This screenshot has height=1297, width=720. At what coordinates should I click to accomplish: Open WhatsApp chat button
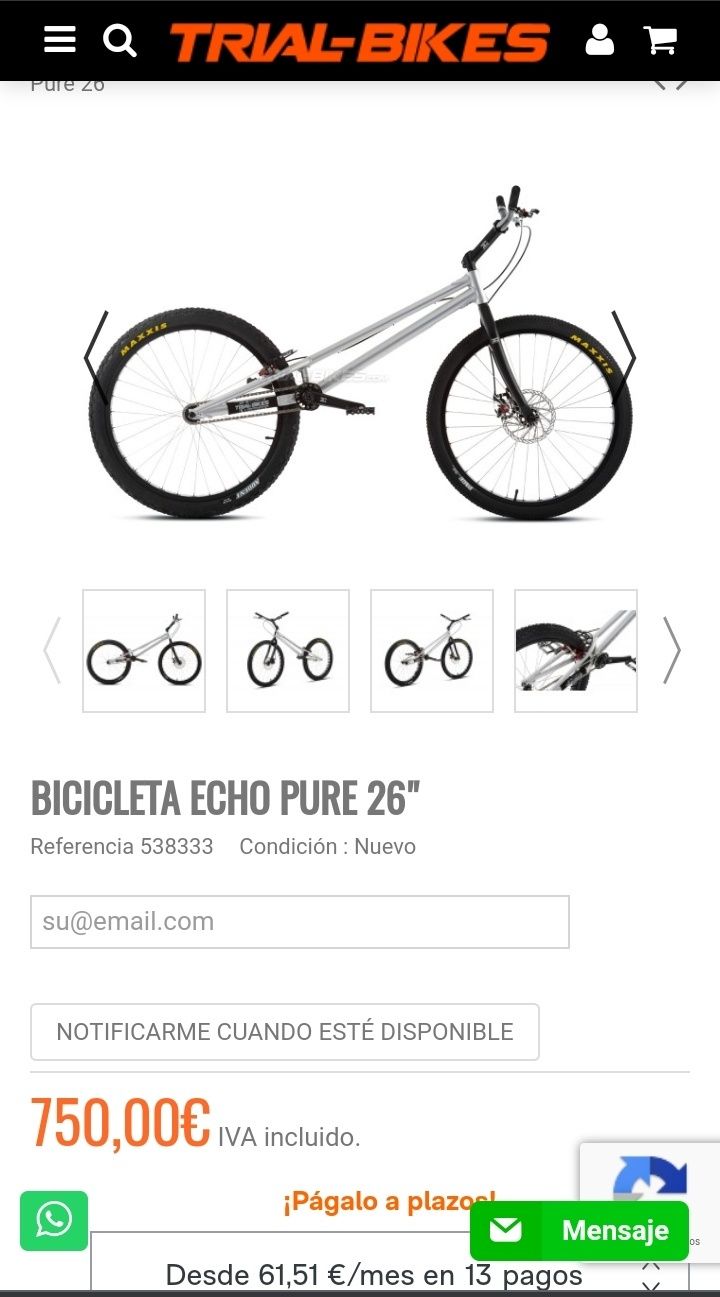point(54,1221)
